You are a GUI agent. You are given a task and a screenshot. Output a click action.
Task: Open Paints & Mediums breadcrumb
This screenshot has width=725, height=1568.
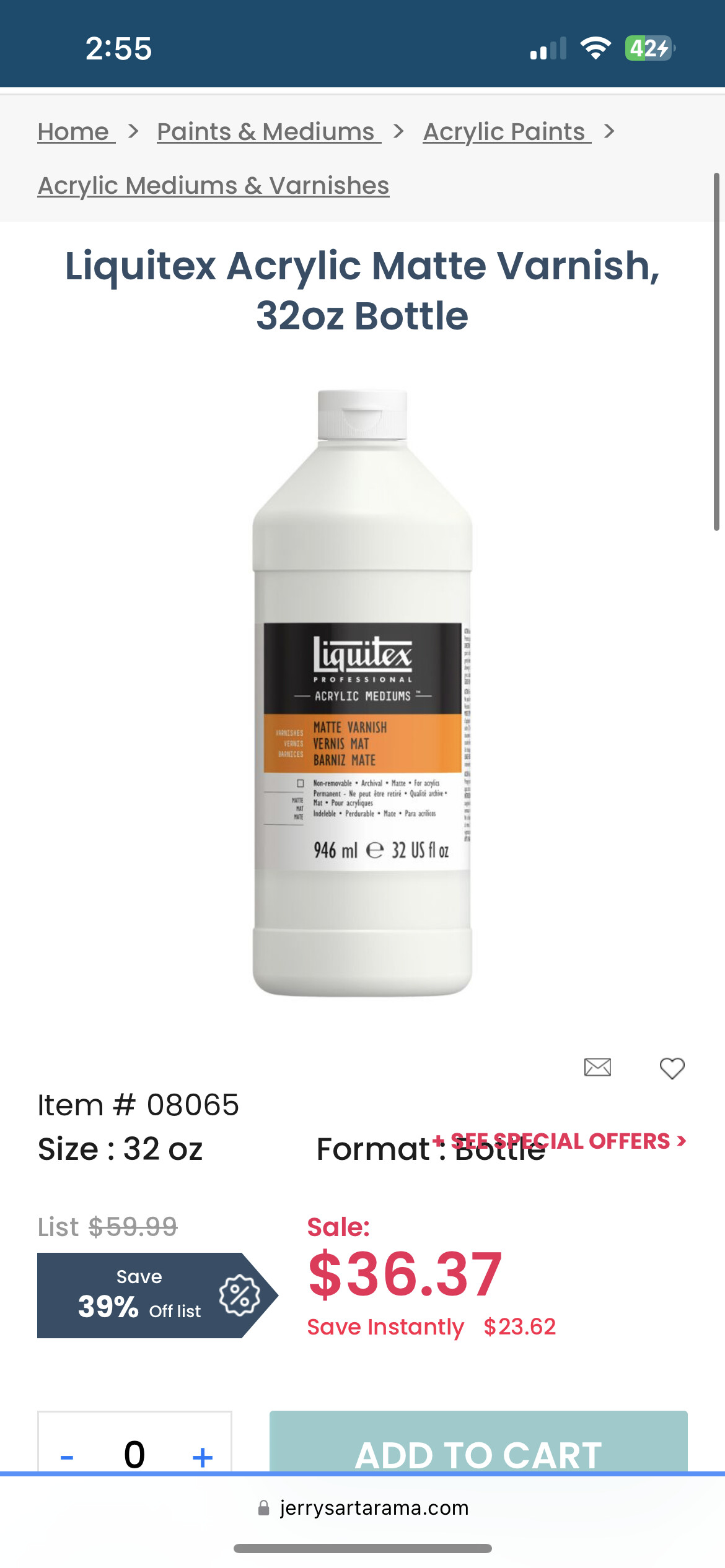click(x=268, y=132)
